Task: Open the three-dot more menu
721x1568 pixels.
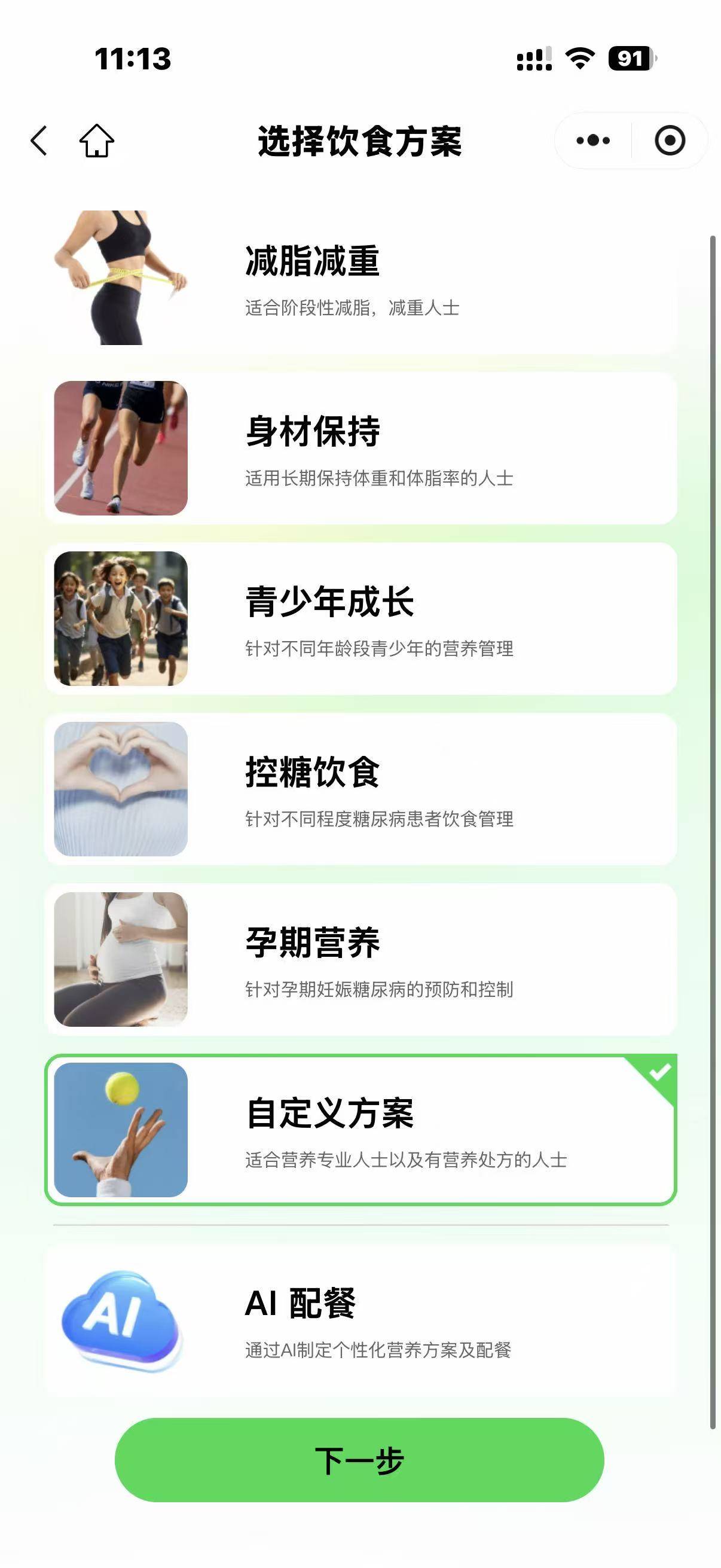Action: [592, 141]
